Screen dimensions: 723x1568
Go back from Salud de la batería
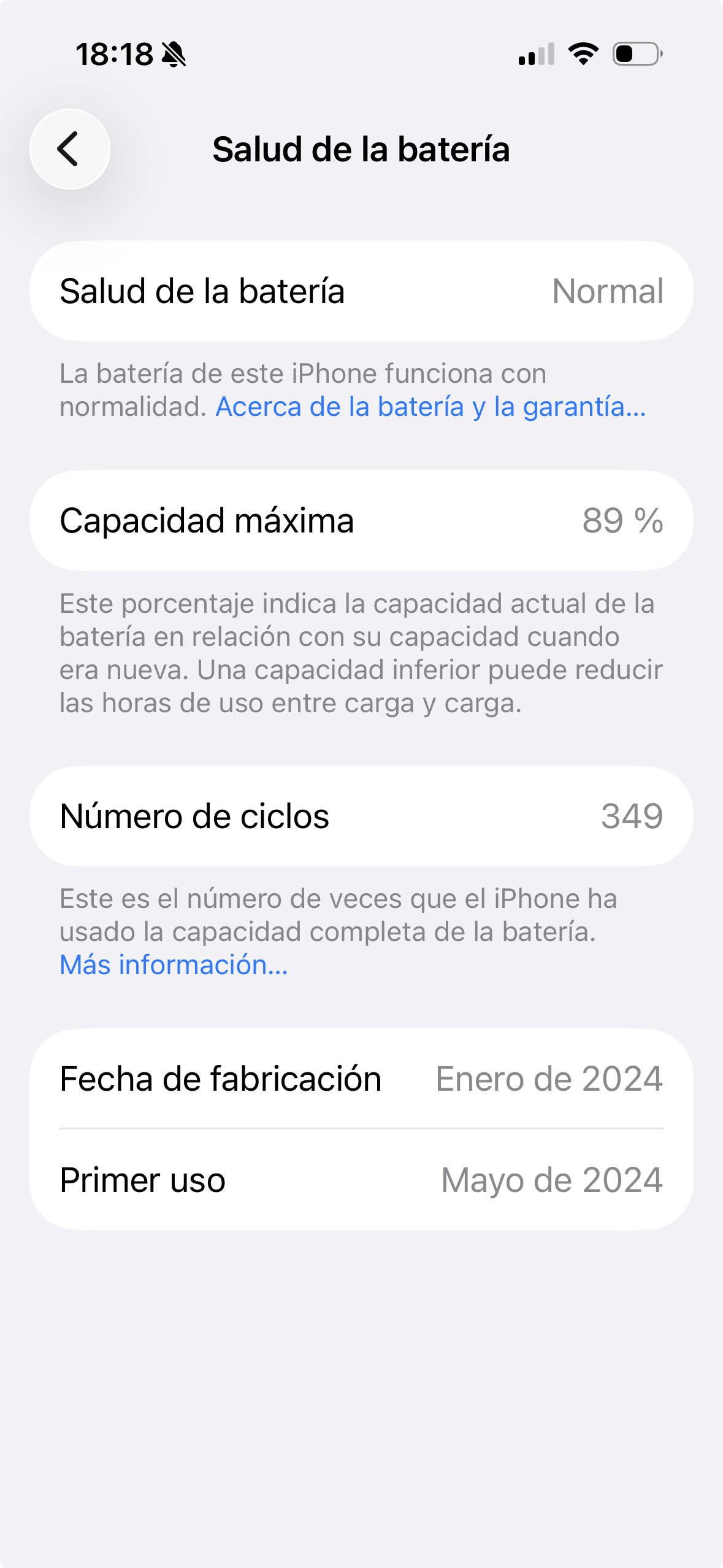[69, 149]
